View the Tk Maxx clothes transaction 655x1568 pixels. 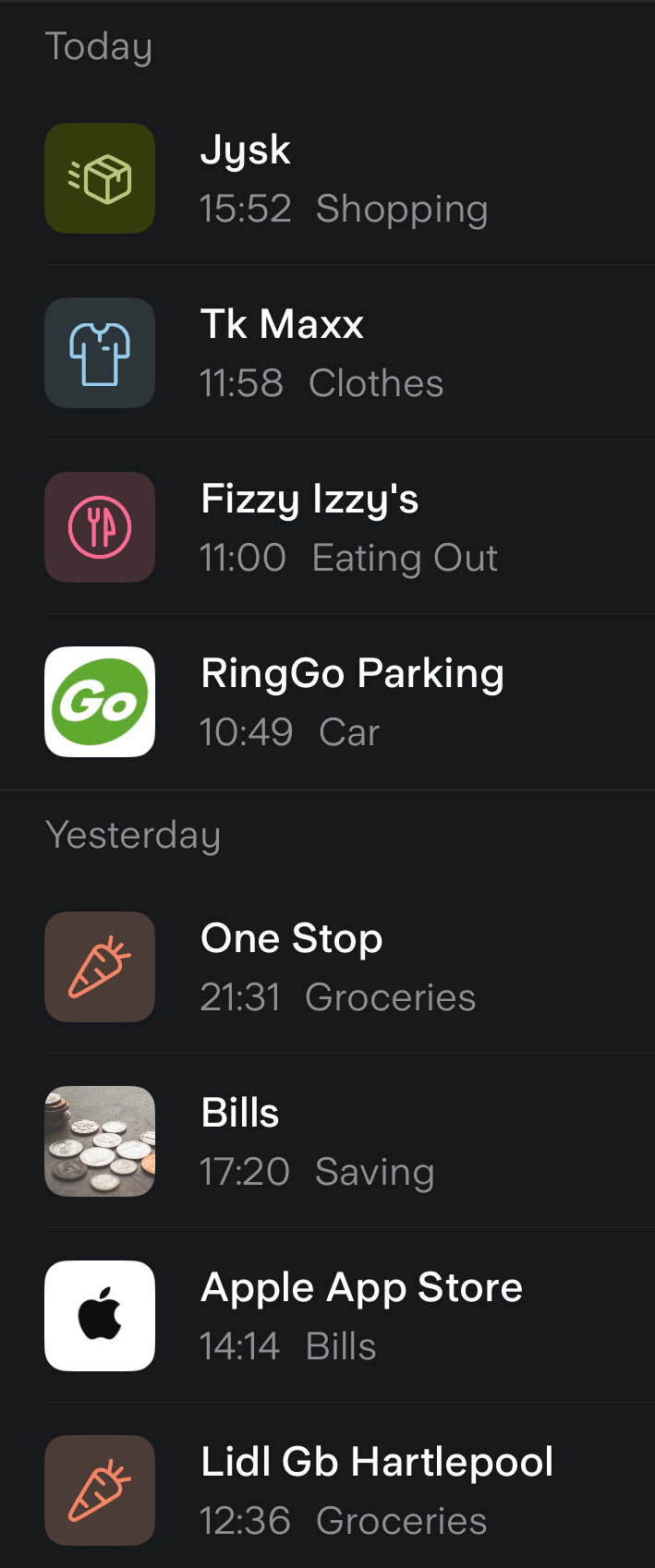pos(342,353)
